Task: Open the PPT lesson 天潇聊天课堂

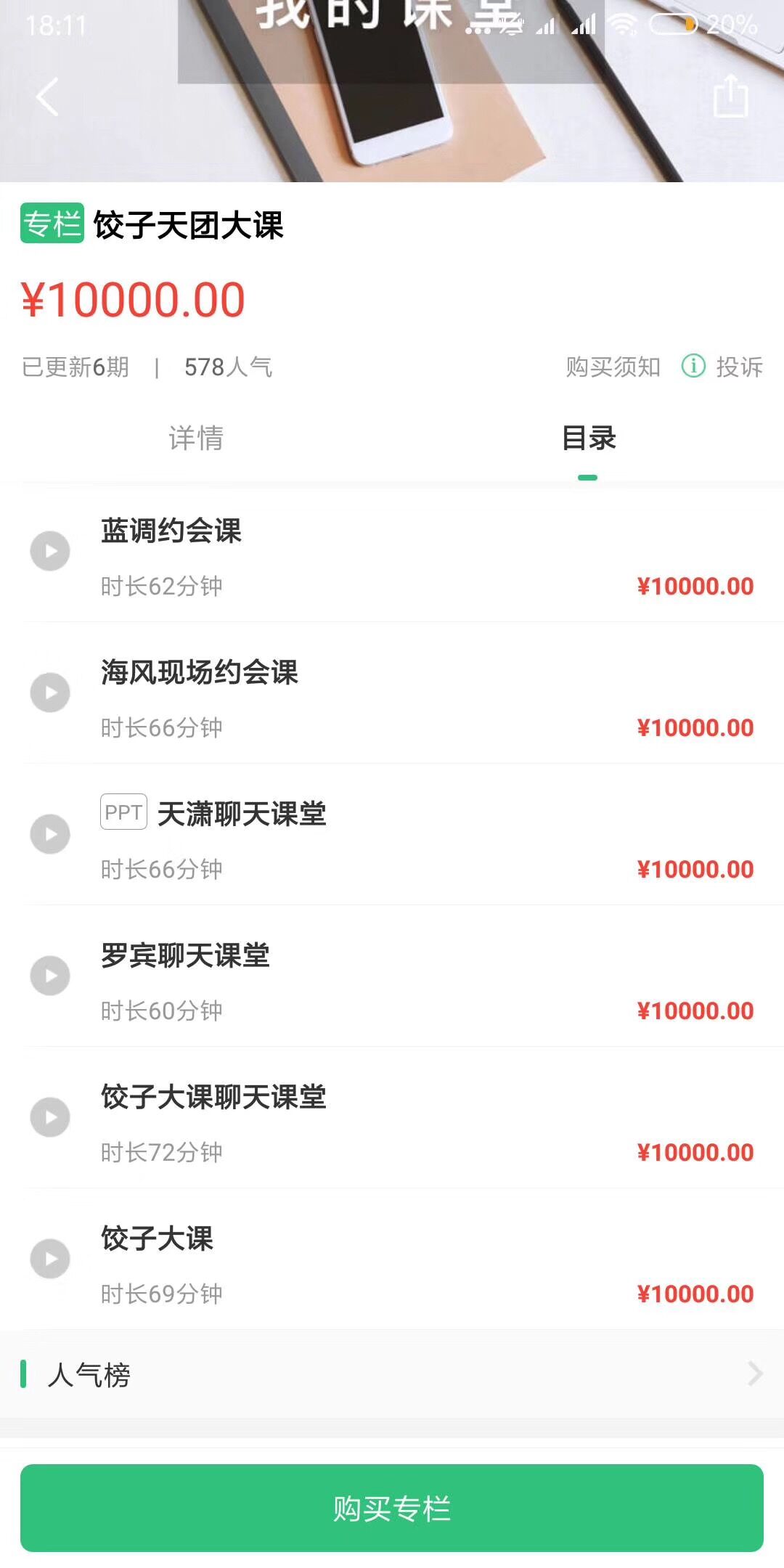Action: pos(392,834)
